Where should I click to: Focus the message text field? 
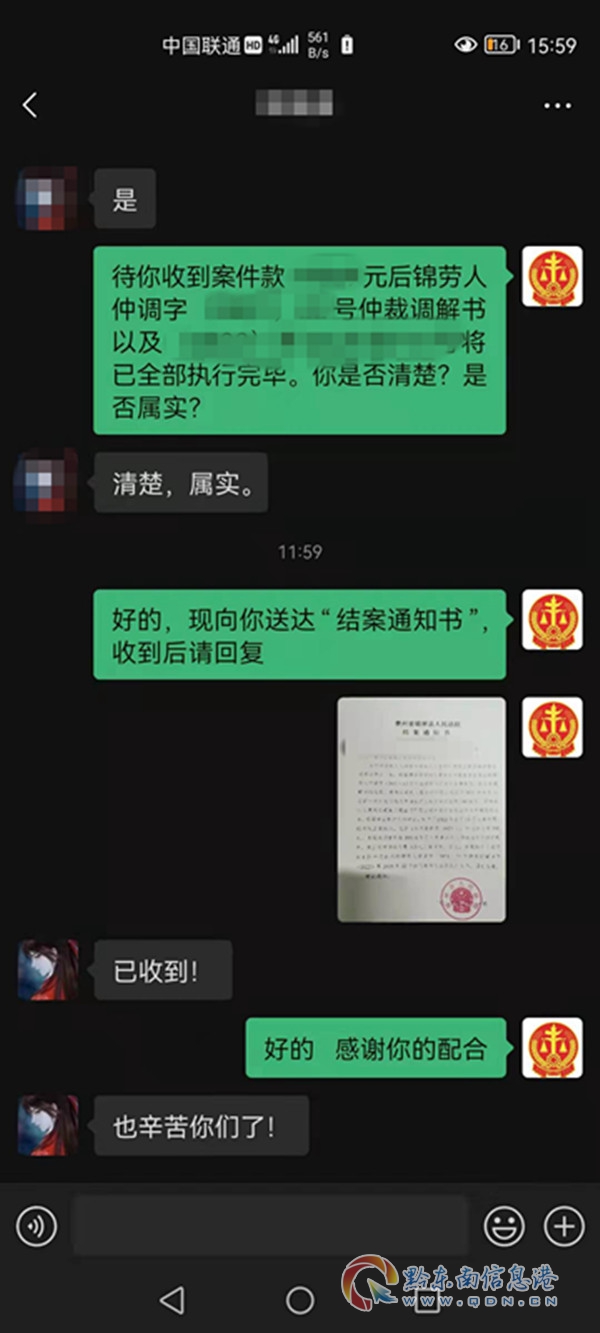click(268, 1226)
